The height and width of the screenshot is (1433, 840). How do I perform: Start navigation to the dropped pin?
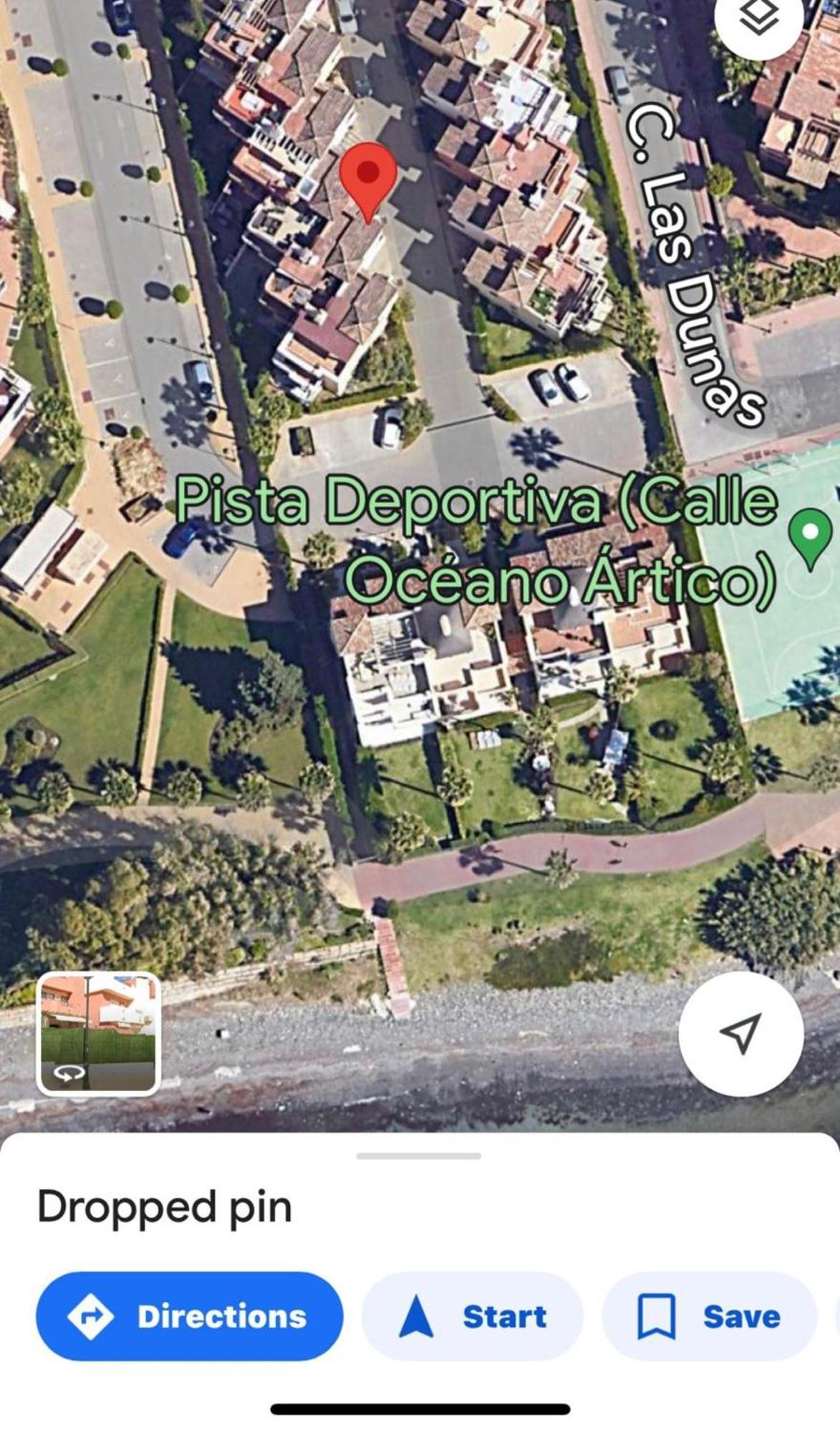(473, 1316)
